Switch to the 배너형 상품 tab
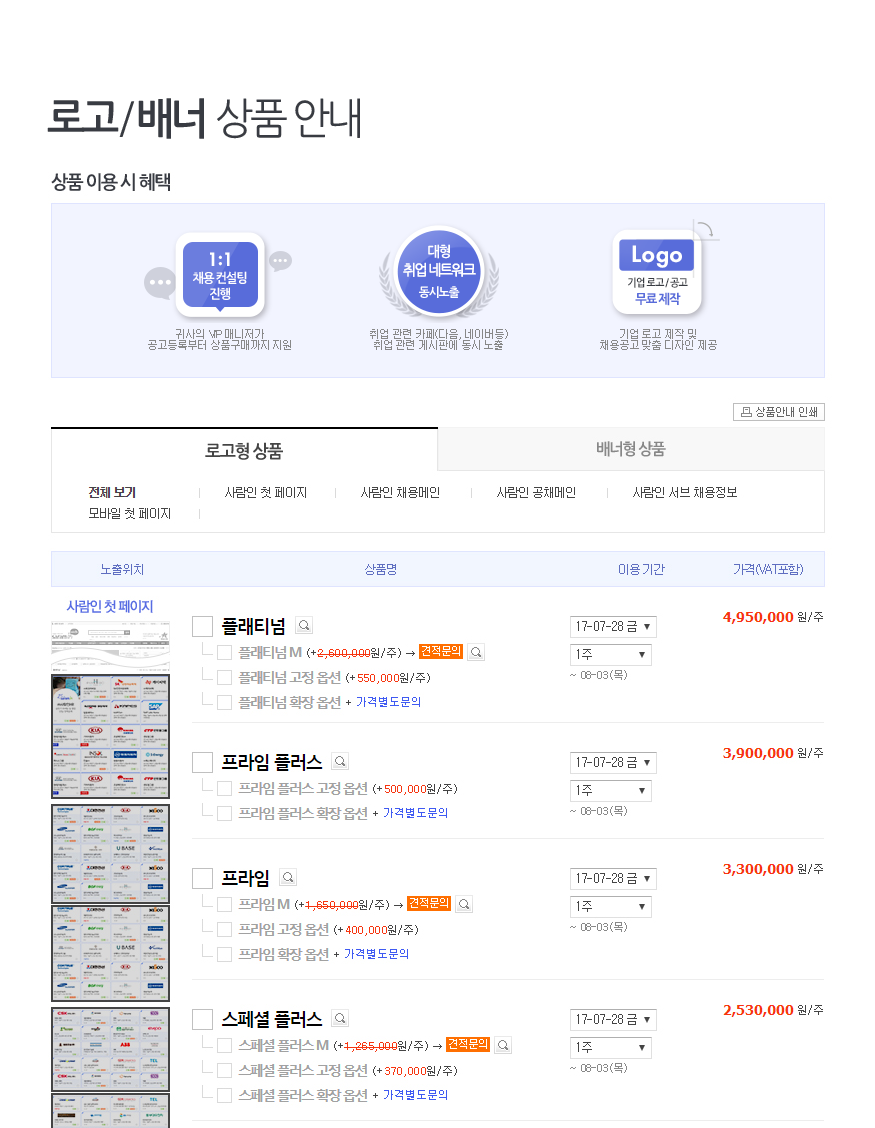This screenshot has width=875, height=1128. 631,450
